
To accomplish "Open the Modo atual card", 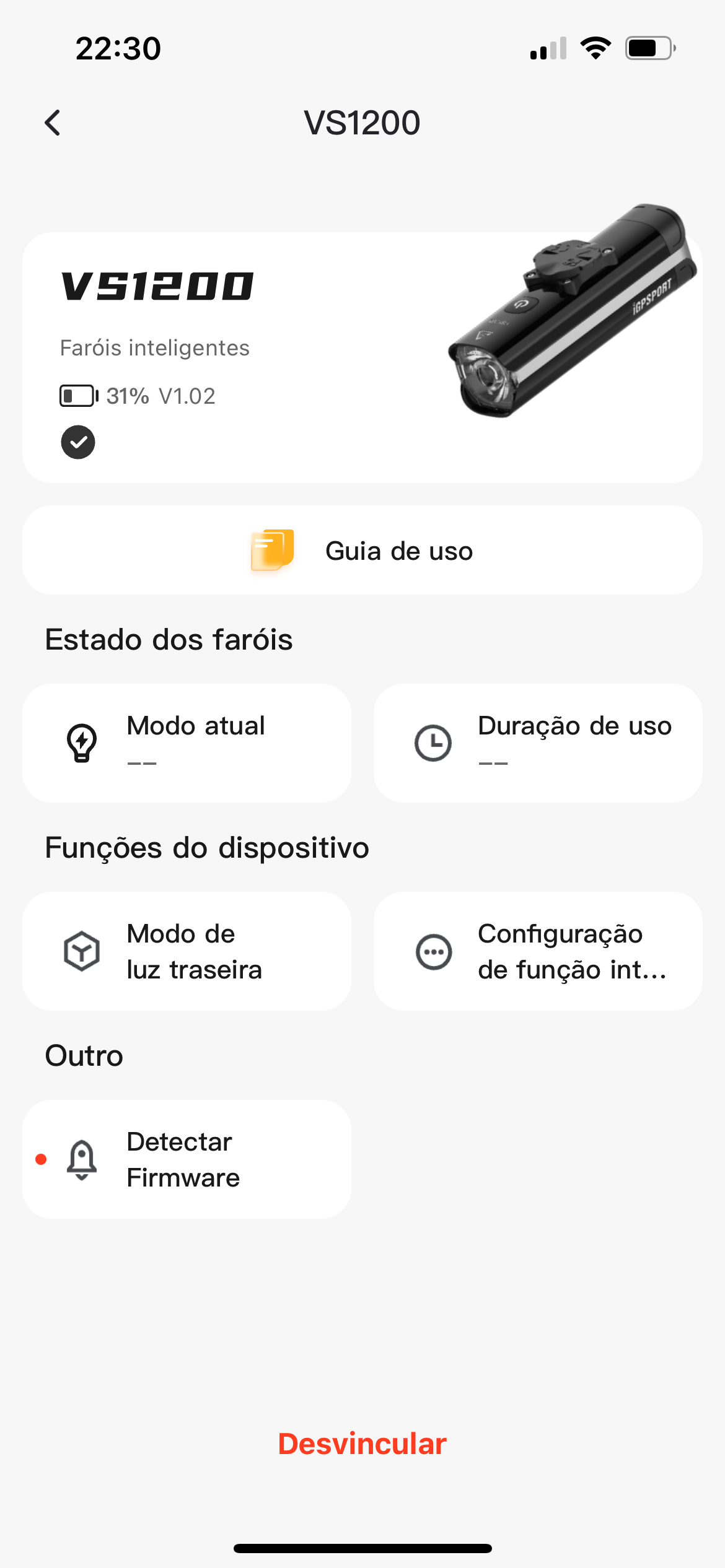I will [187, 743].
